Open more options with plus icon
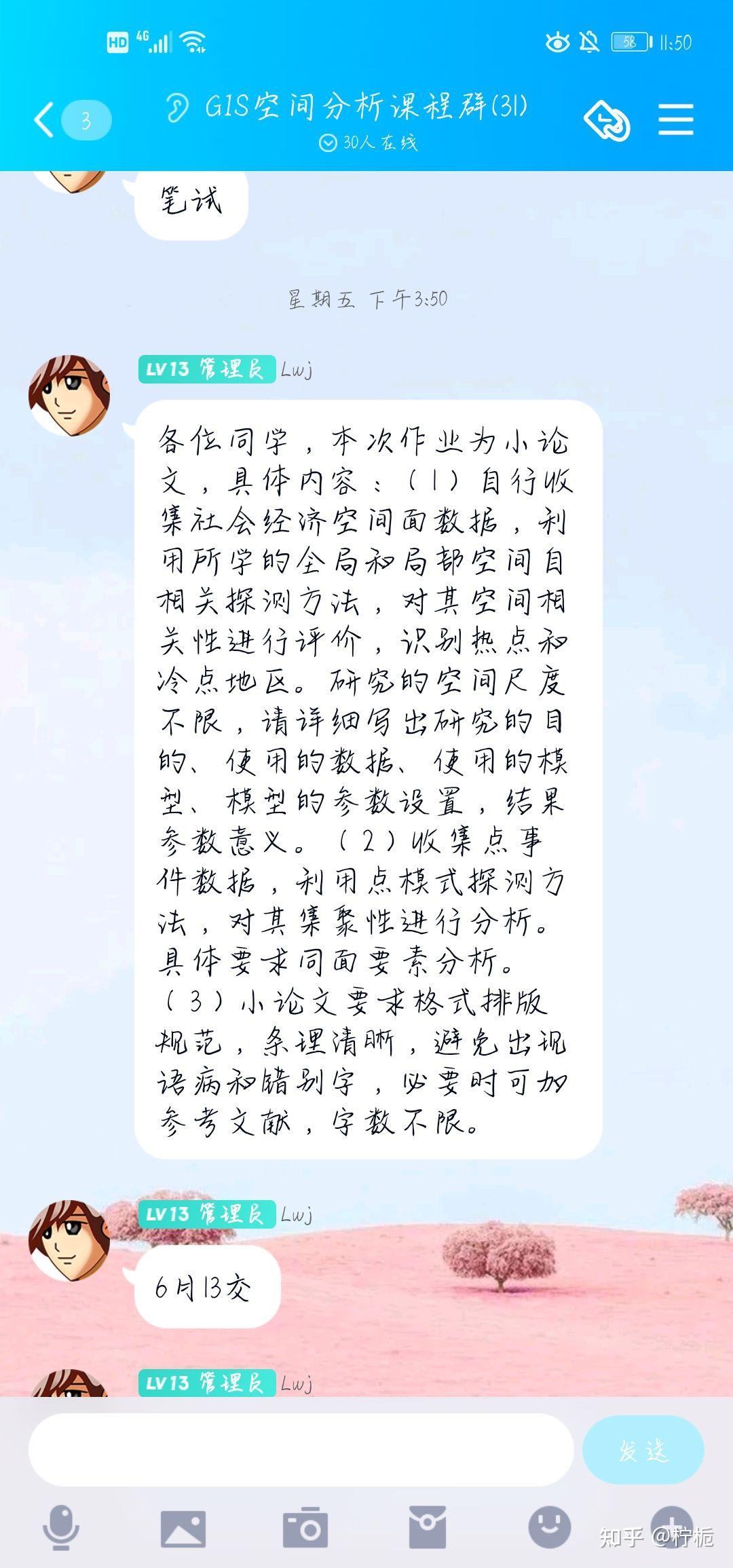The width and height of the screenshot is (733, 1568). [x=672, y=1527]
